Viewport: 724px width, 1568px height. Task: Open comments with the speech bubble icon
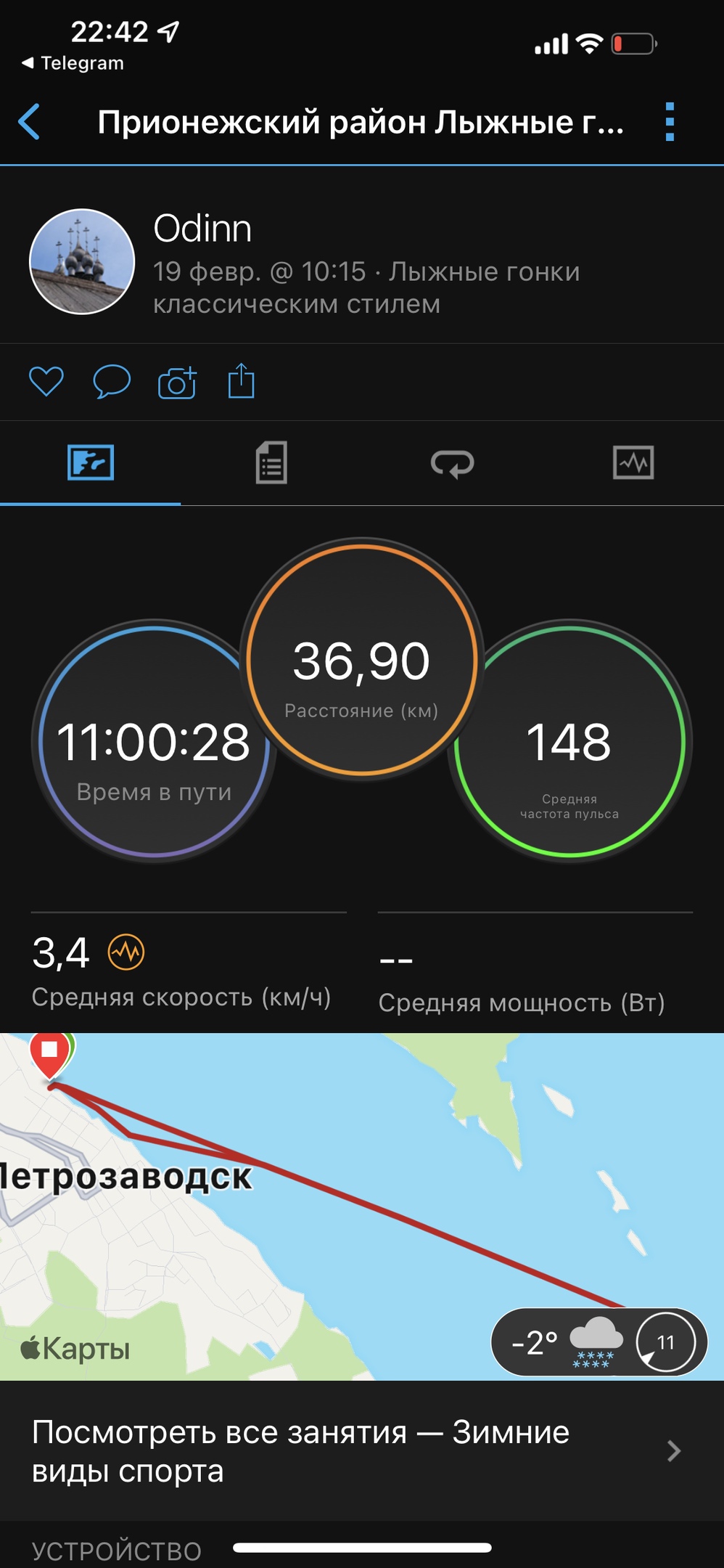click(112, 382)
